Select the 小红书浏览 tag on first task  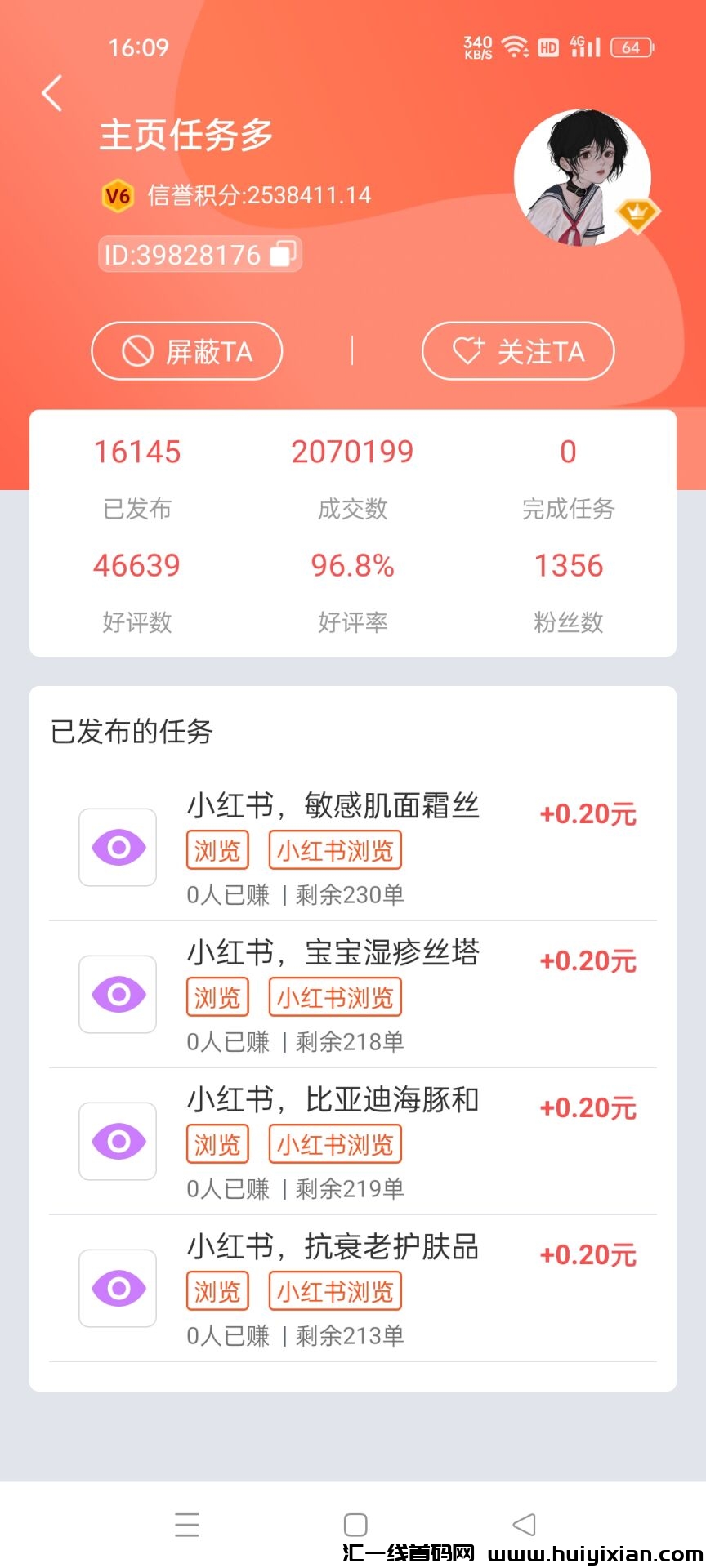click(334, 850)
